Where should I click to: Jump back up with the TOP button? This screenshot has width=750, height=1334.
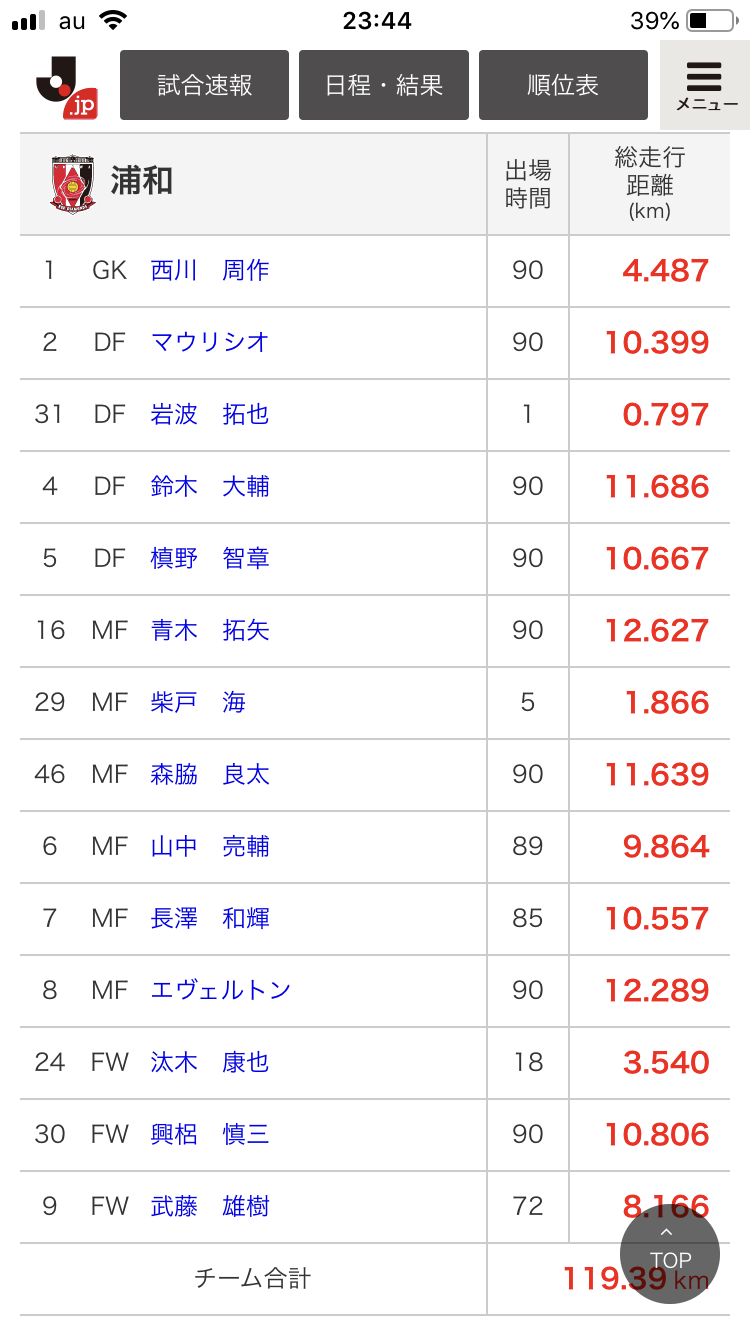670,1253
